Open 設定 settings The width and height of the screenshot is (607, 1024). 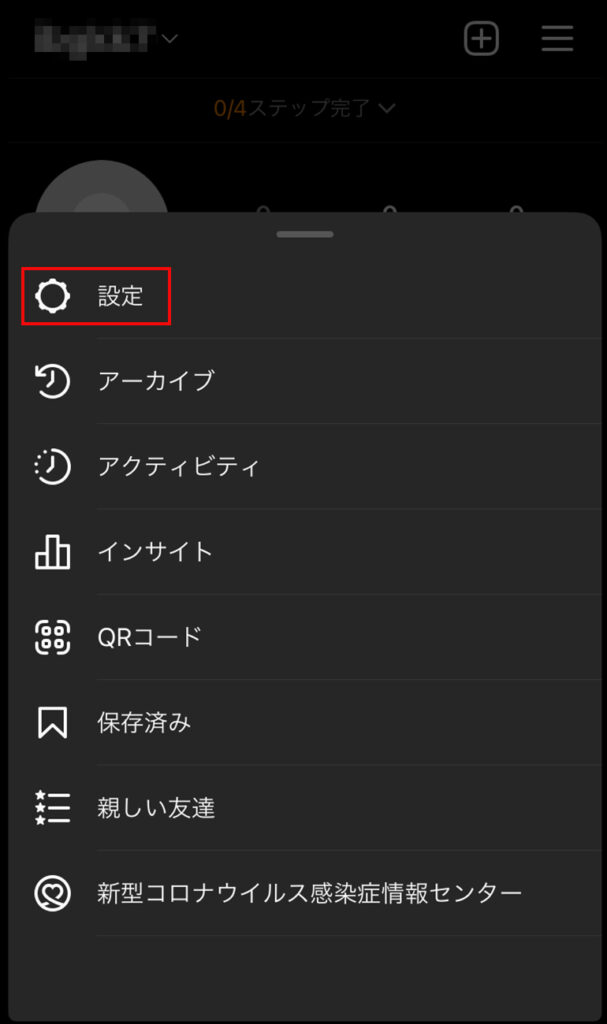pos(304,296)
